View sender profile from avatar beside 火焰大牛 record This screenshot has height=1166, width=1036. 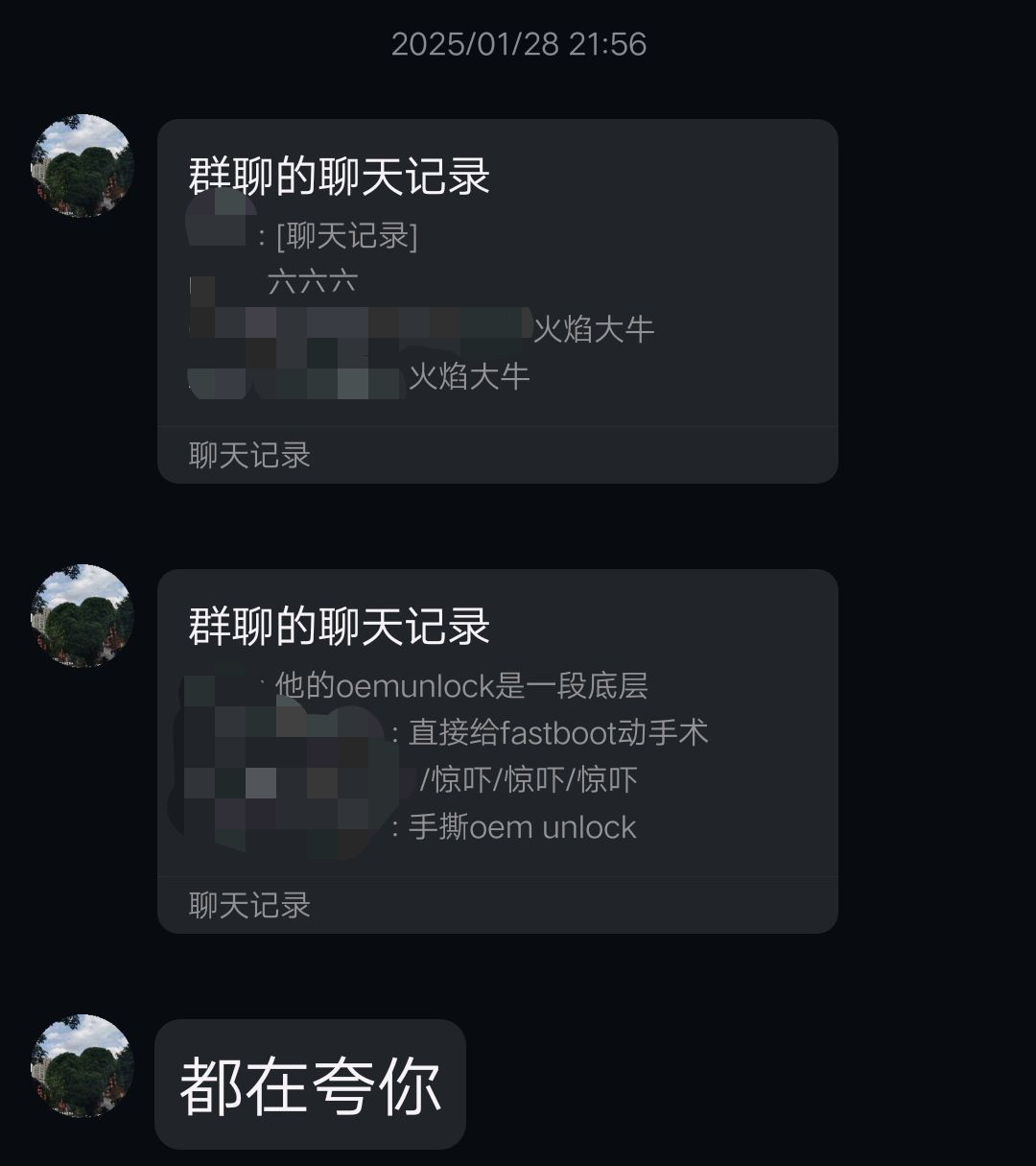(82, 166)
